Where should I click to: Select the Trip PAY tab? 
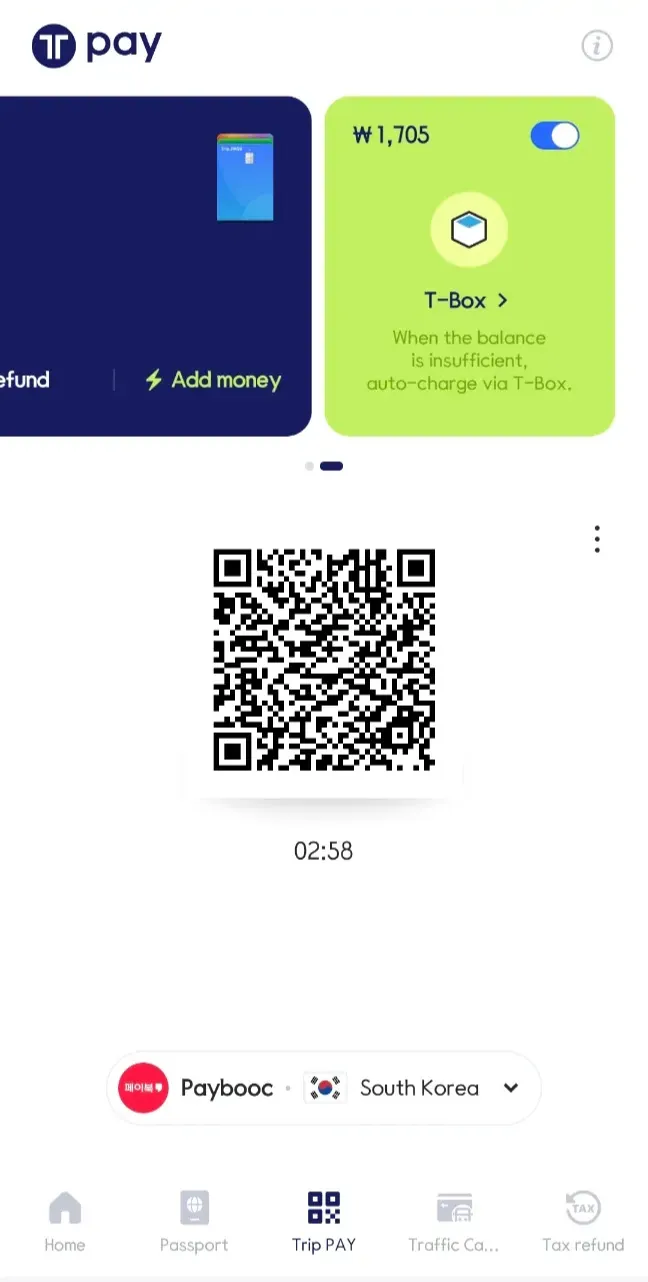pos(324,1222)
